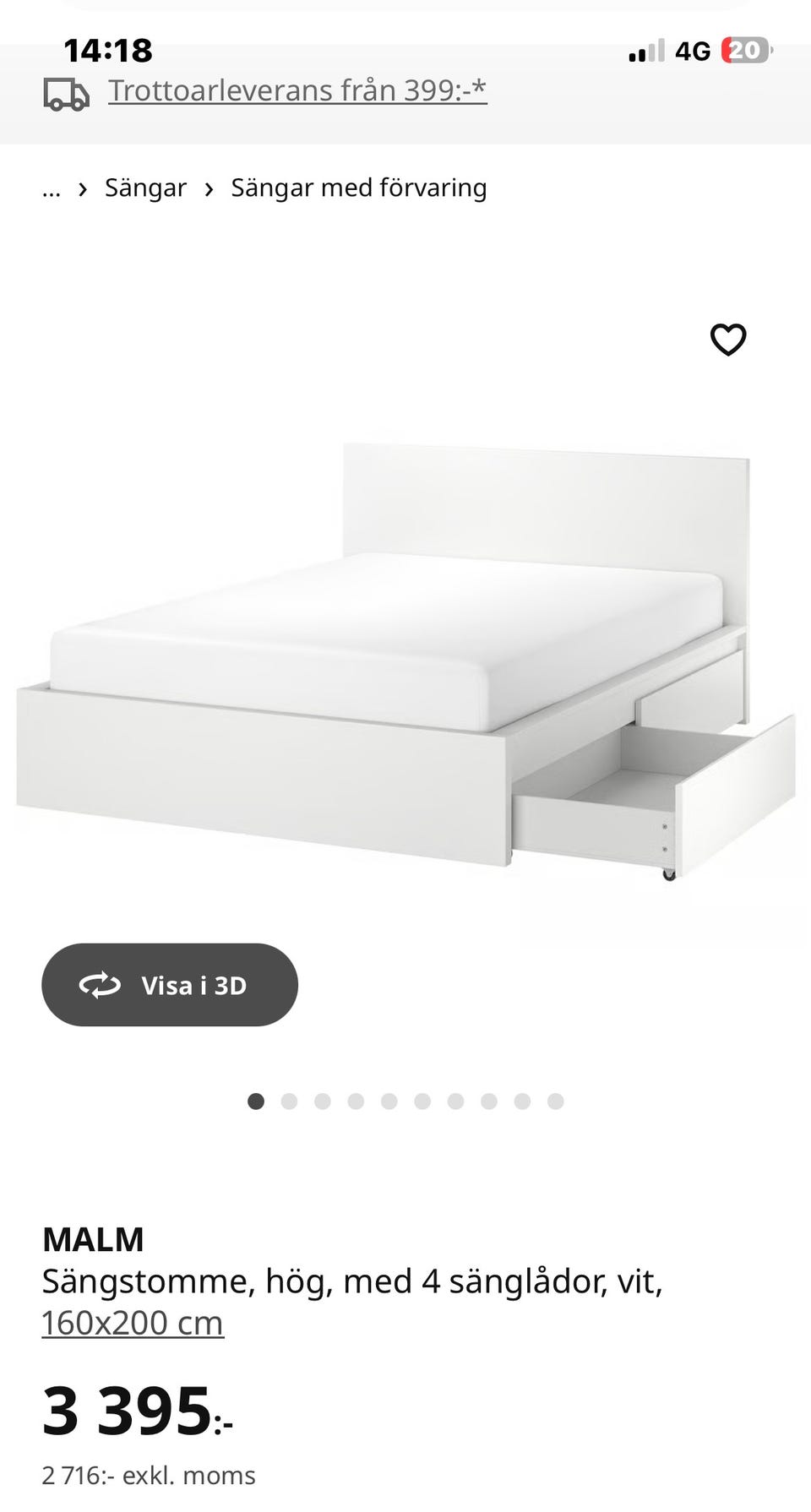
Task: Select the 160x200 cm size link
Action: click(x=133, y=1323)
